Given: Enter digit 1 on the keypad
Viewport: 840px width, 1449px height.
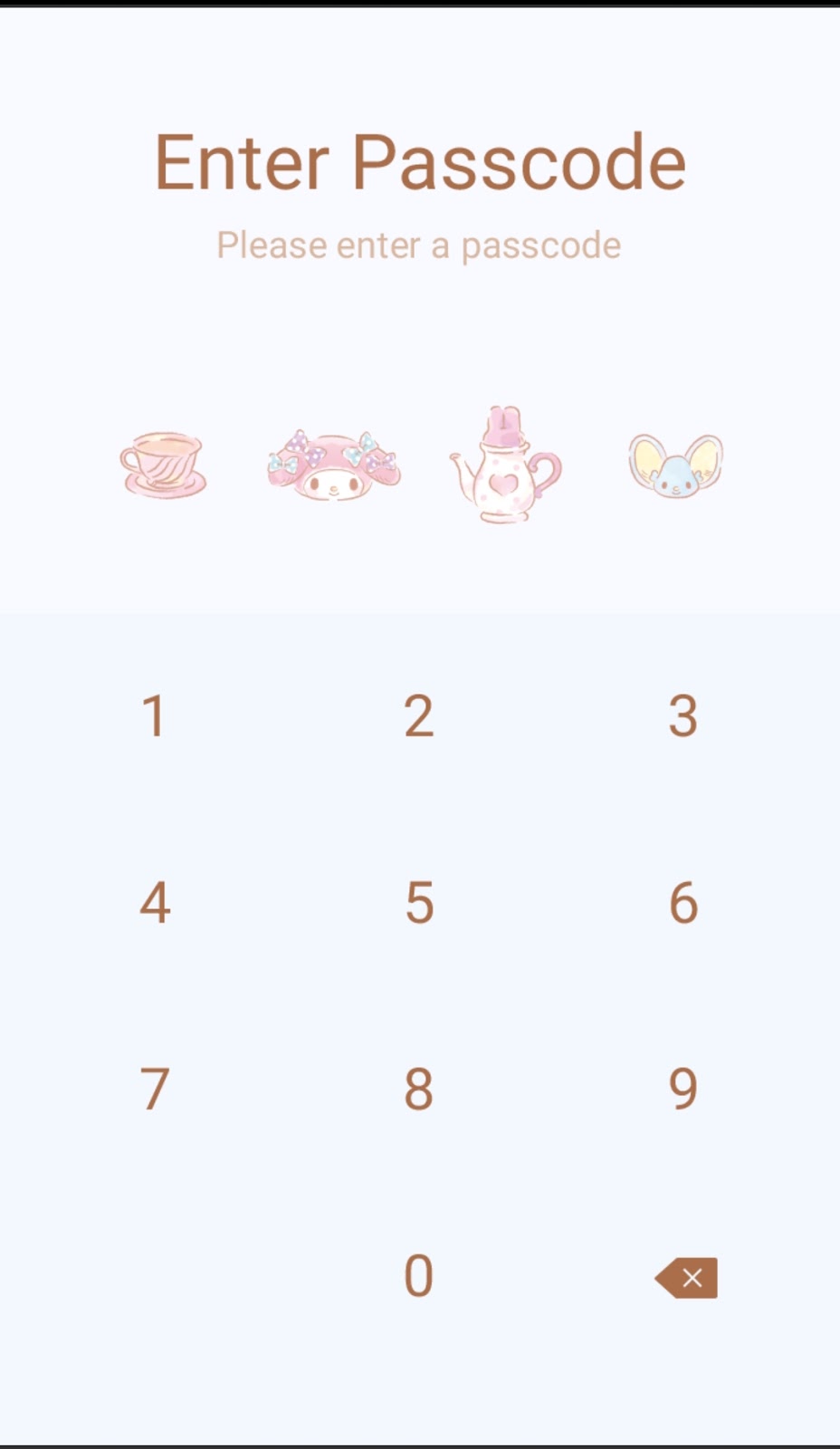Looking at the screenshot, I should pos(154,716).
